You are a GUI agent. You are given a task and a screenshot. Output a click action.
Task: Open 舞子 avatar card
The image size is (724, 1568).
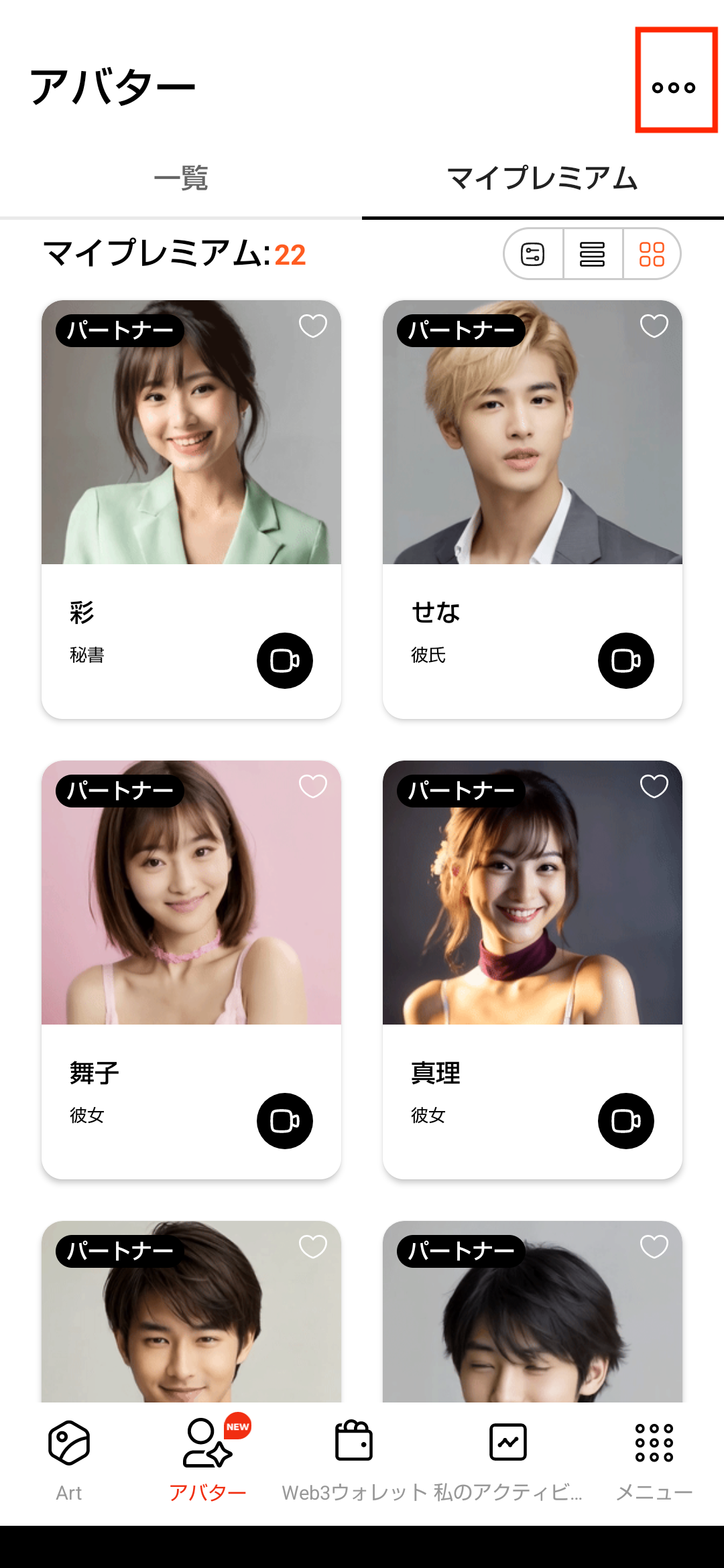(191, 938)
